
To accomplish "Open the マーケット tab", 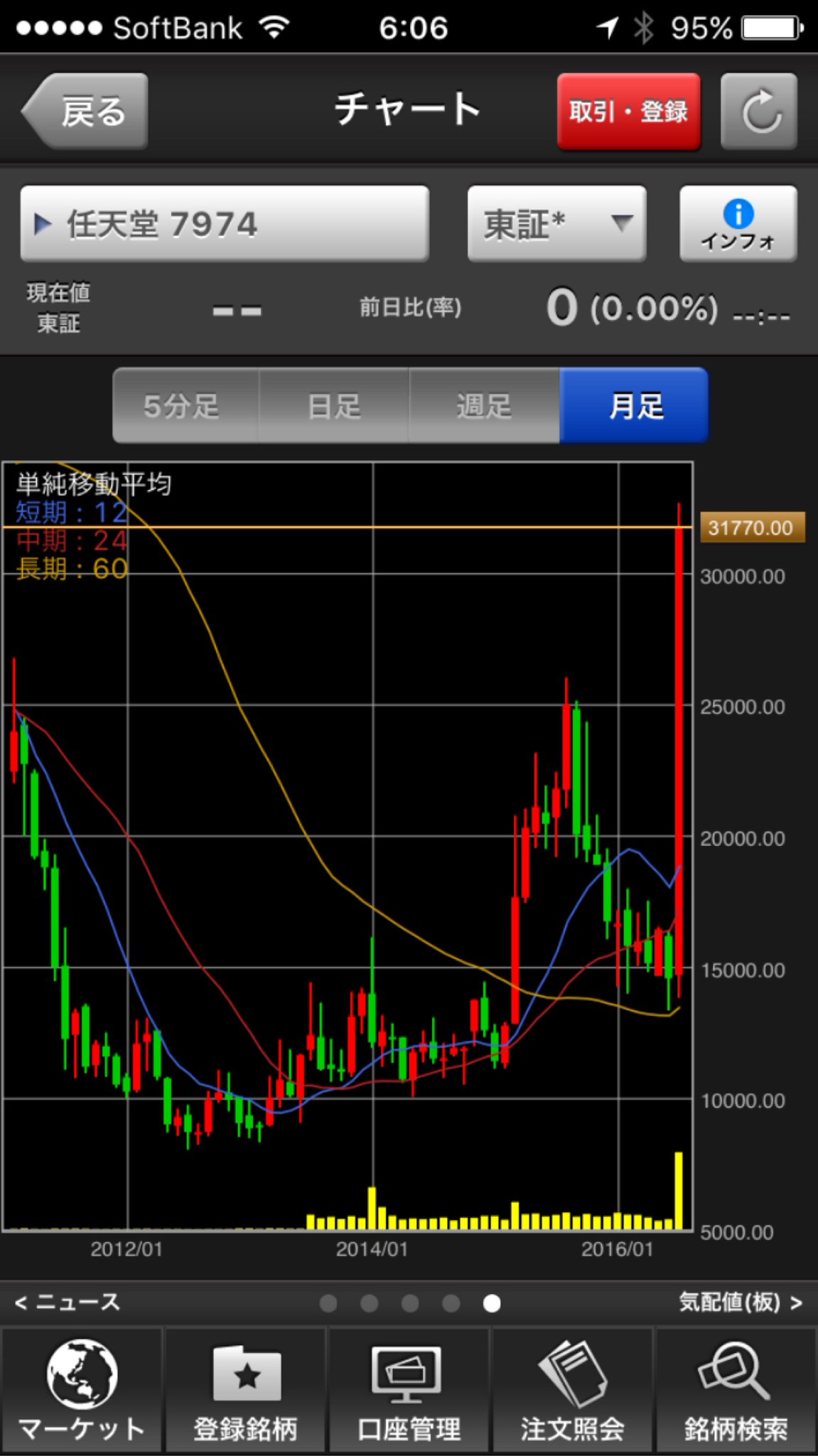I will coord(82,1390).
